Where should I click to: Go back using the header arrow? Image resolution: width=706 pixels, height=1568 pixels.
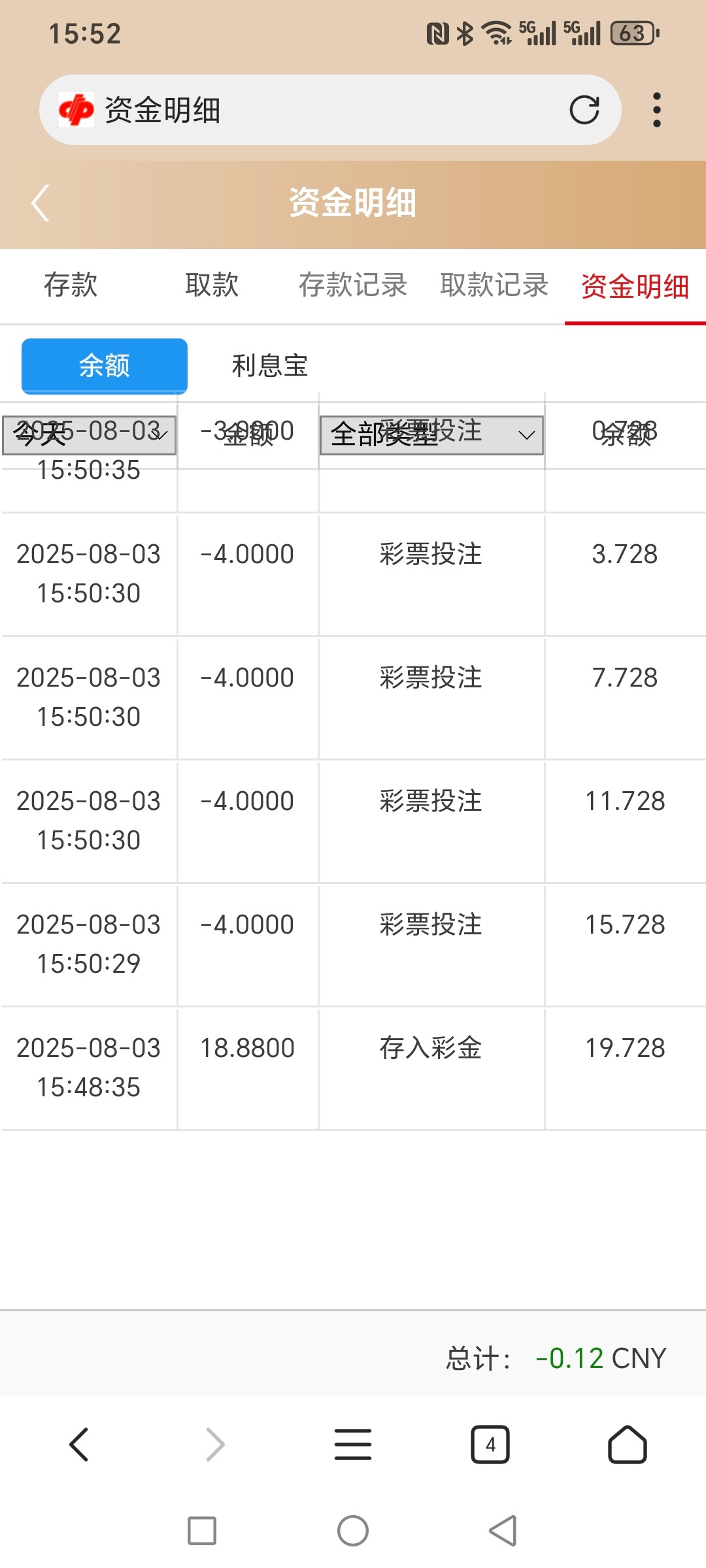(41, 203)
